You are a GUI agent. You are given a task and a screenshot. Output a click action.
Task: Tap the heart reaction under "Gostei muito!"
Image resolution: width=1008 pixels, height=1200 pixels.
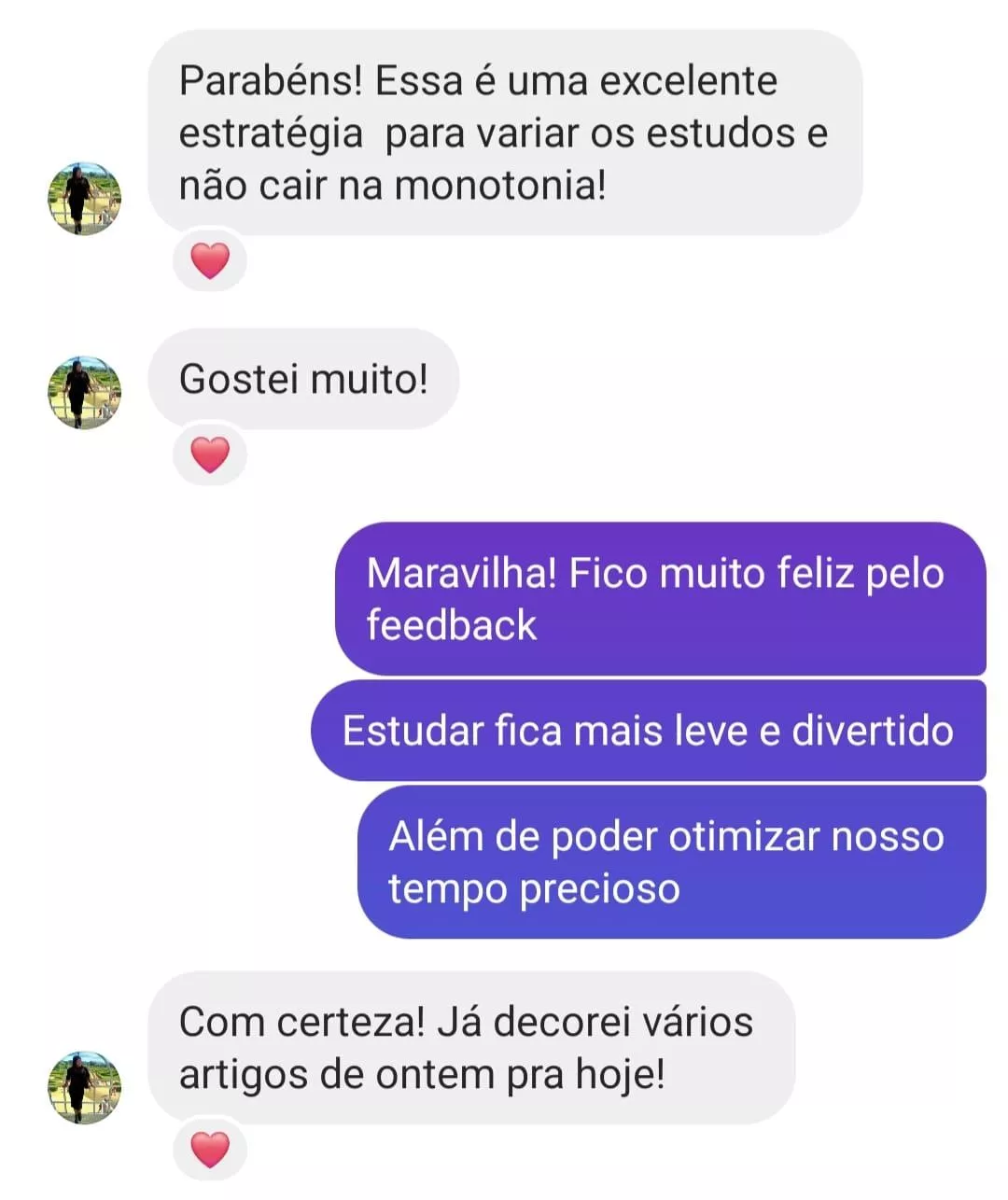(x=210, y=454)
